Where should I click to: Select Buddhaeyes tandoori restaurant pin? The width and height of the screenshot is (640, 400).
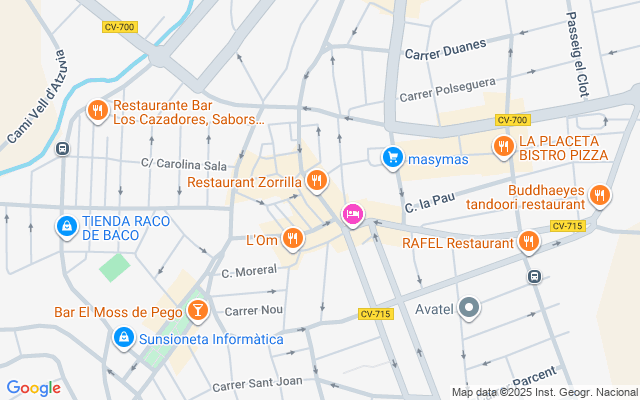600,195
